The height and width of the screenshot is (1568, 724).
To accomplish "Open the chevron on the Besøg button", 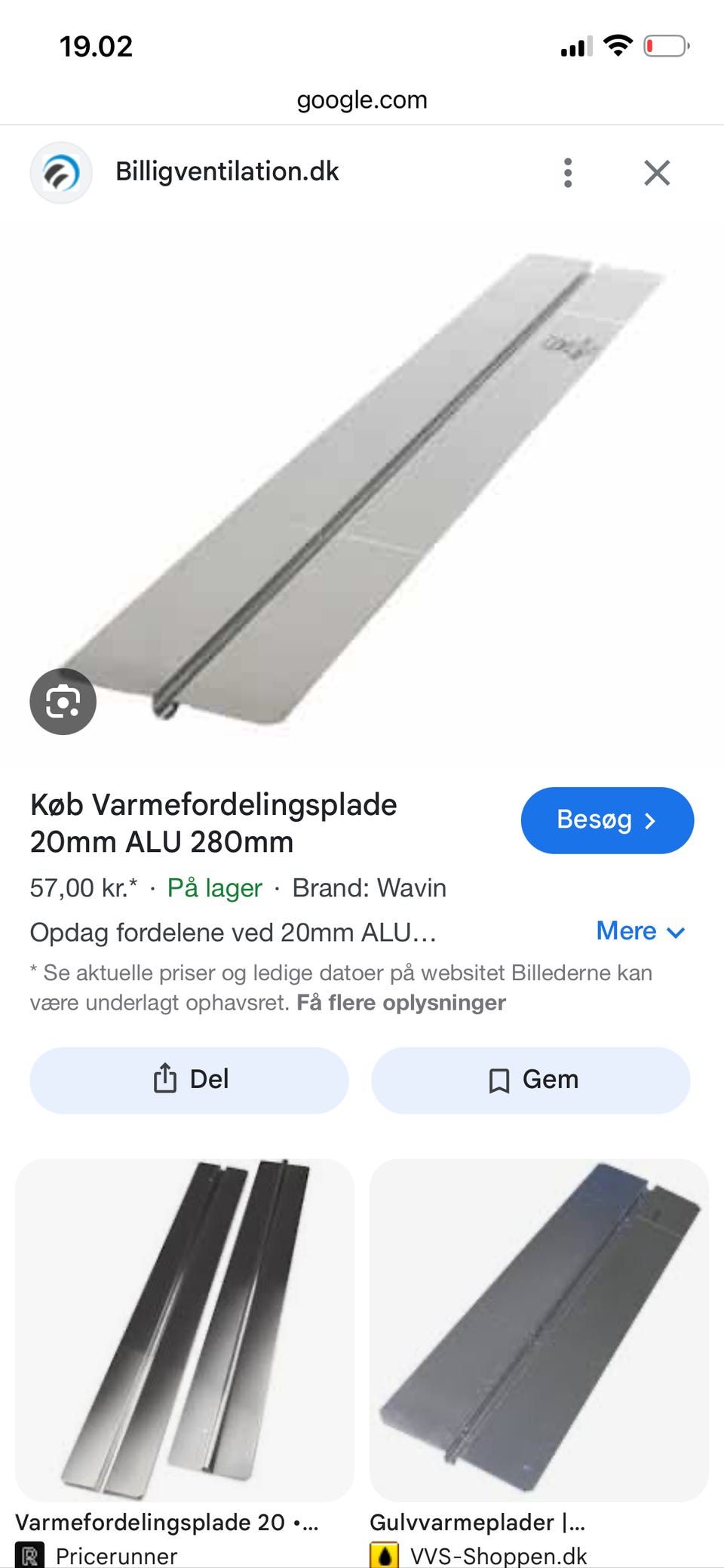I will coord(651,820).
